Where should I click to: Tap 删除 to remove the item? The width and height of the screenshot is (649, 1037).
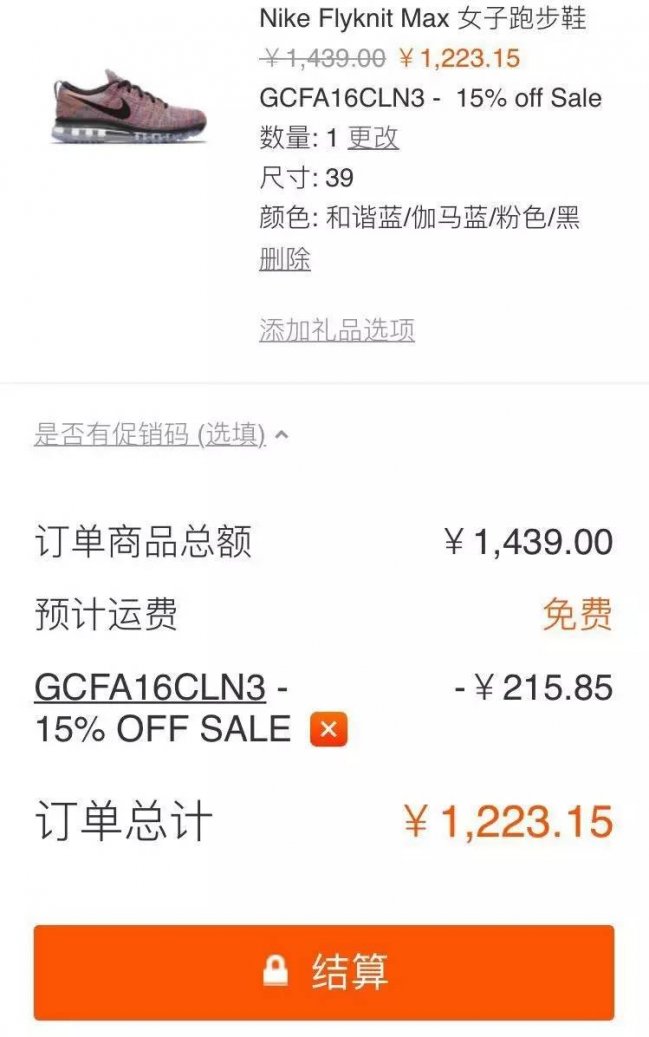[x=285, y=259]
